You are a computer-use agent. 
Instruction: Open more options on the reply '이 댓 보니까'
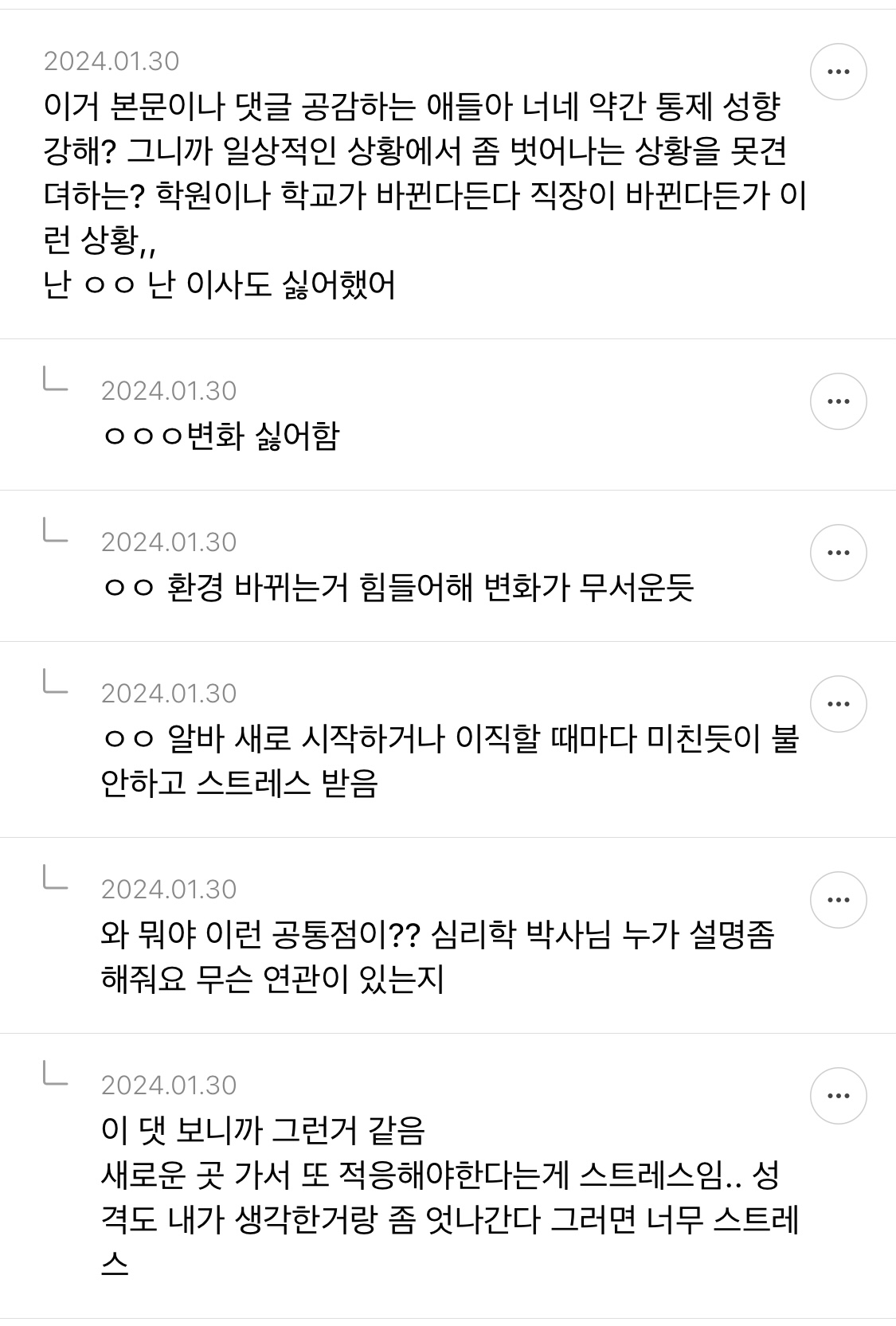click(838, 1096)
